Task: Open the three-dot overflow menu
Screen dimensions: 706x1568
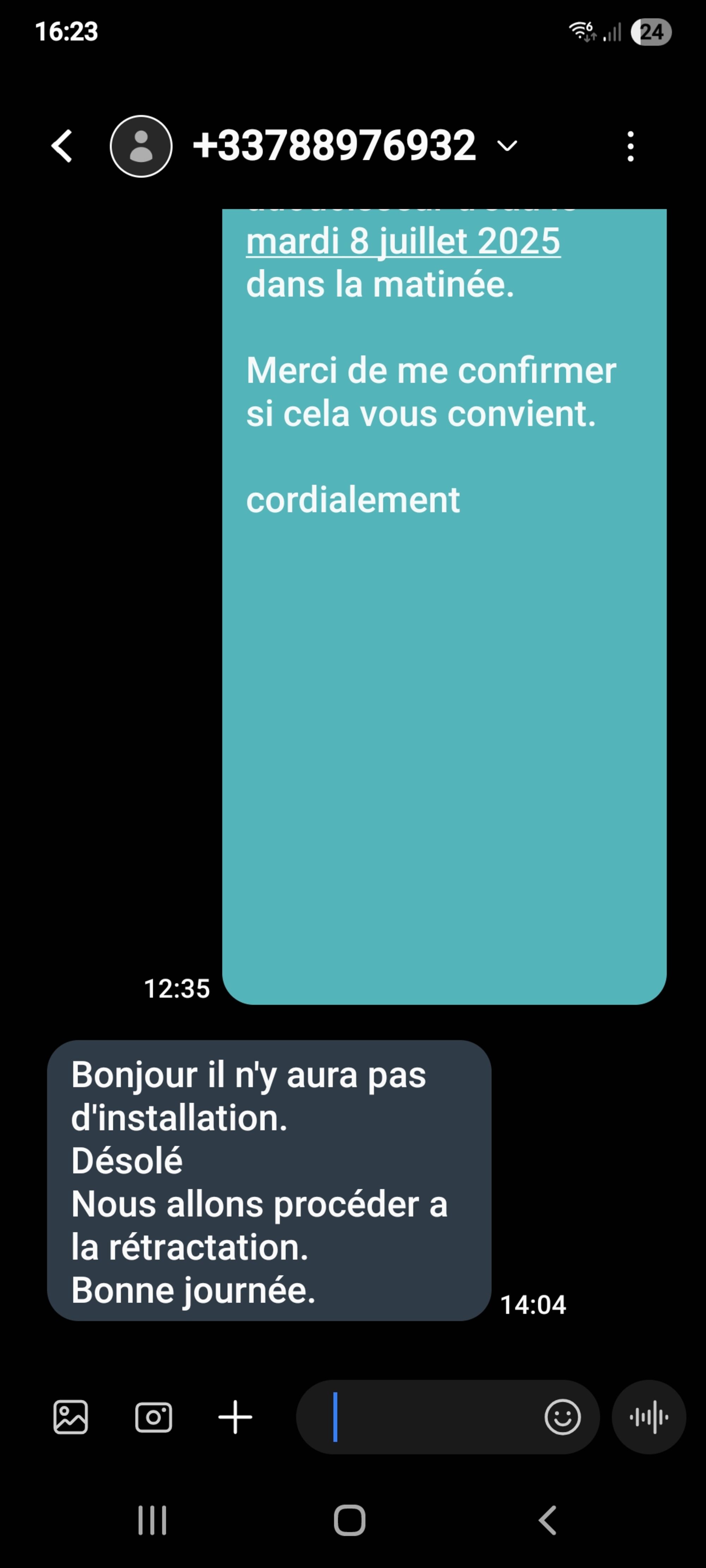Action: coord(630,146)
